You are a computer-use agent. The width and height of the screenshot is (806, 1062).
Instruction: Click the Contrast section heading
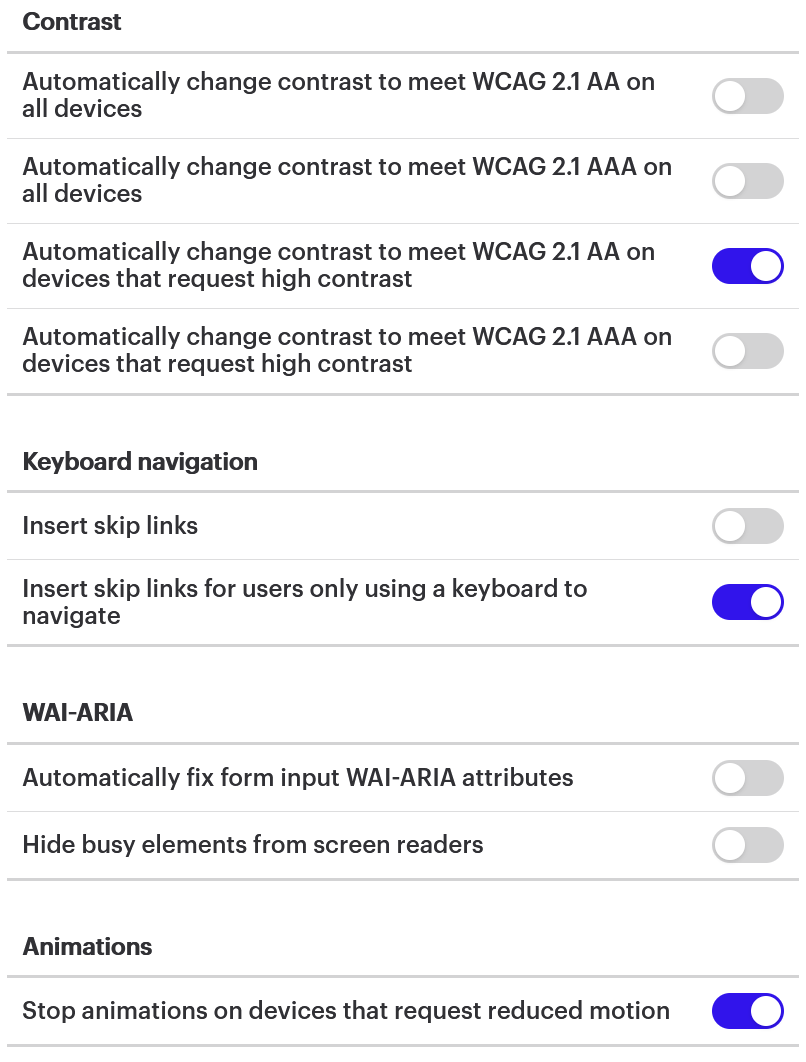click(72, 22)
